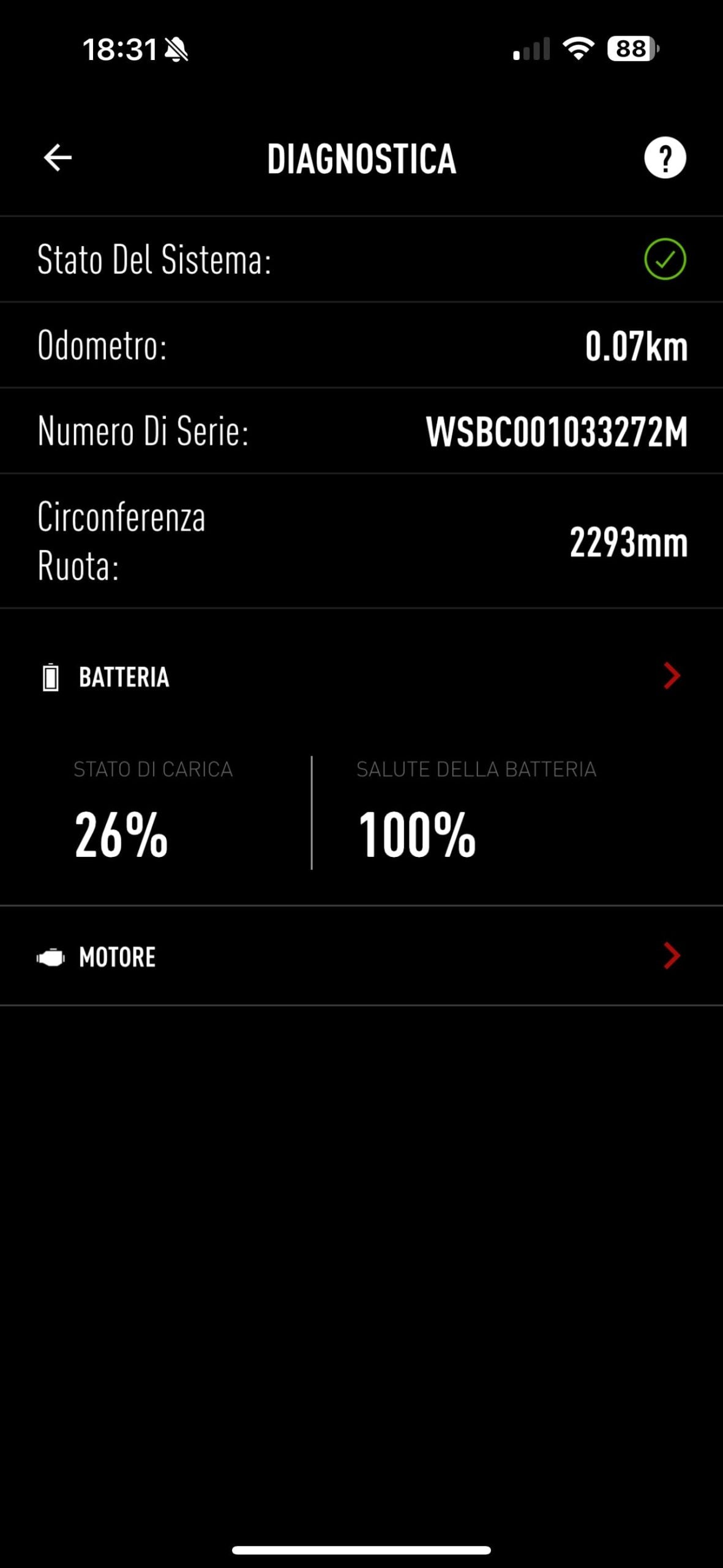
Task: Go back using the top-left arrow
Action: 58,158
